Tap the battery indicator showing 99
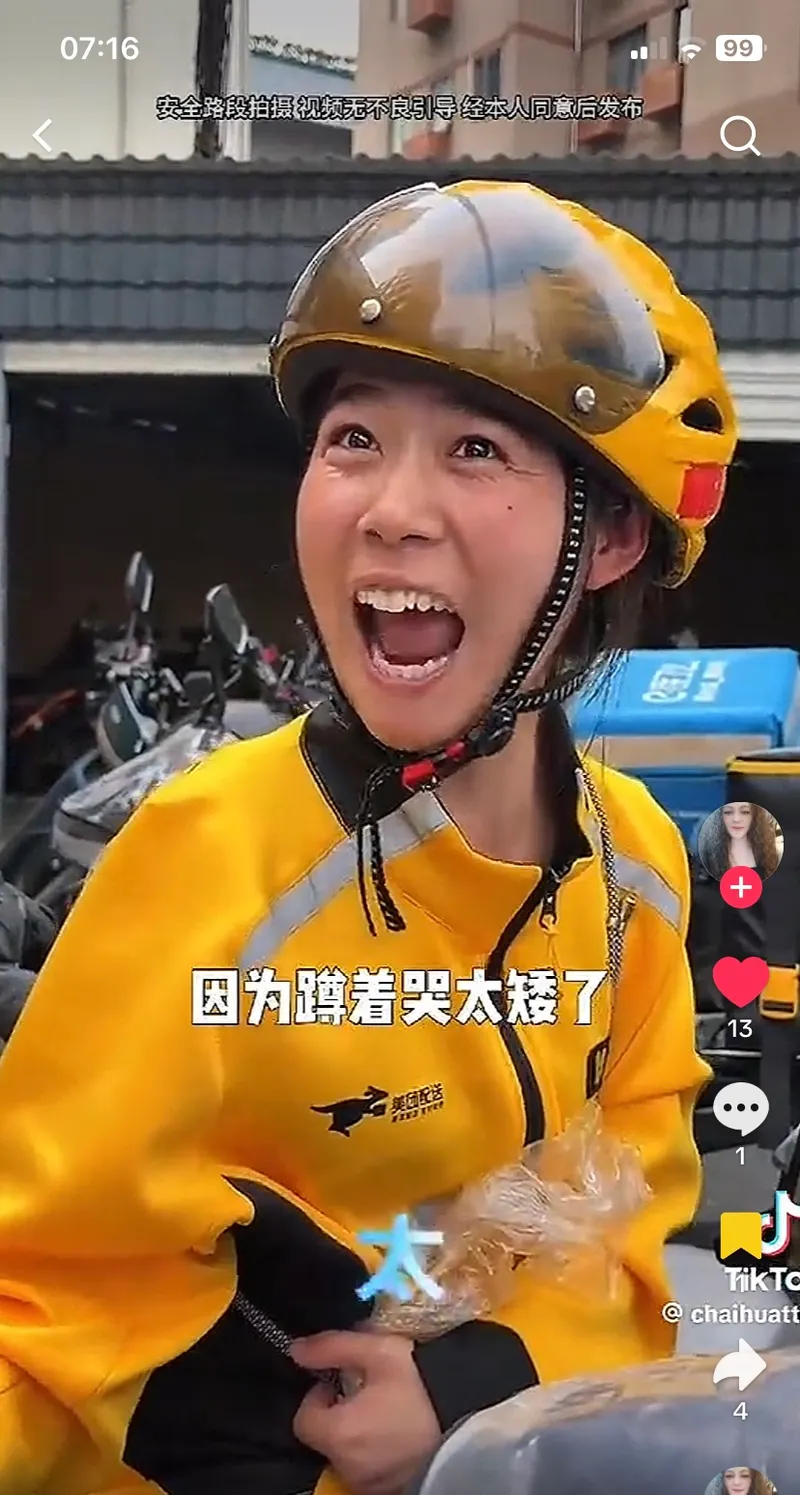 pos(738,47)
